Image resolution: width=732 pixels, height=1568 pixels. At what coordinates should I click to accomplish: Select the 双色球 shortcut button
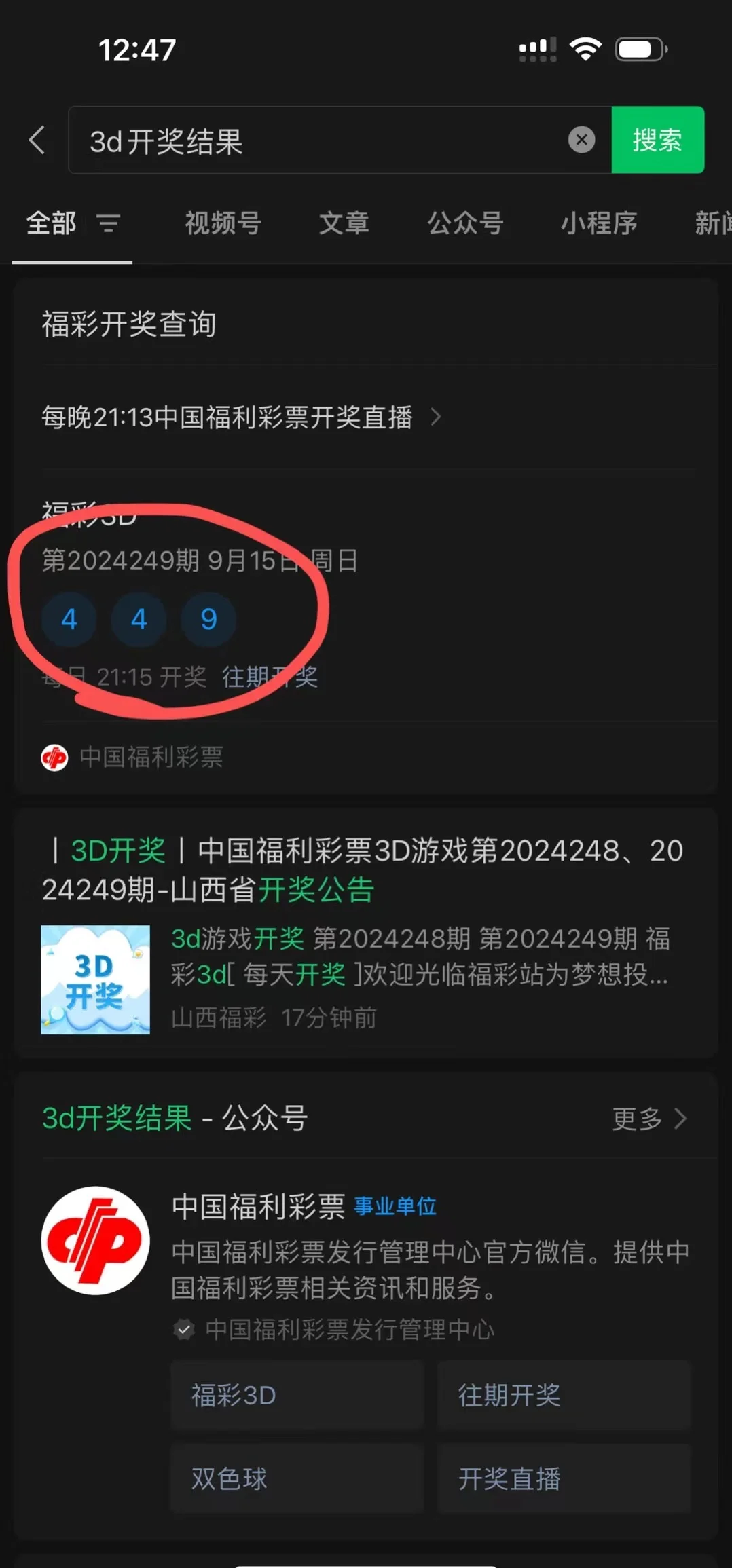click(x=297, y=1478)
